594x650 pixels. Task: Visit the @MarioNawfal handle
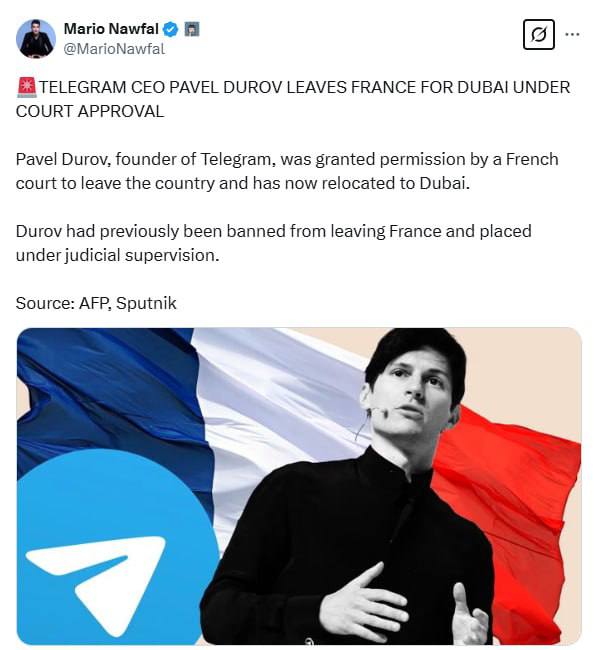[x=114, y=49]
